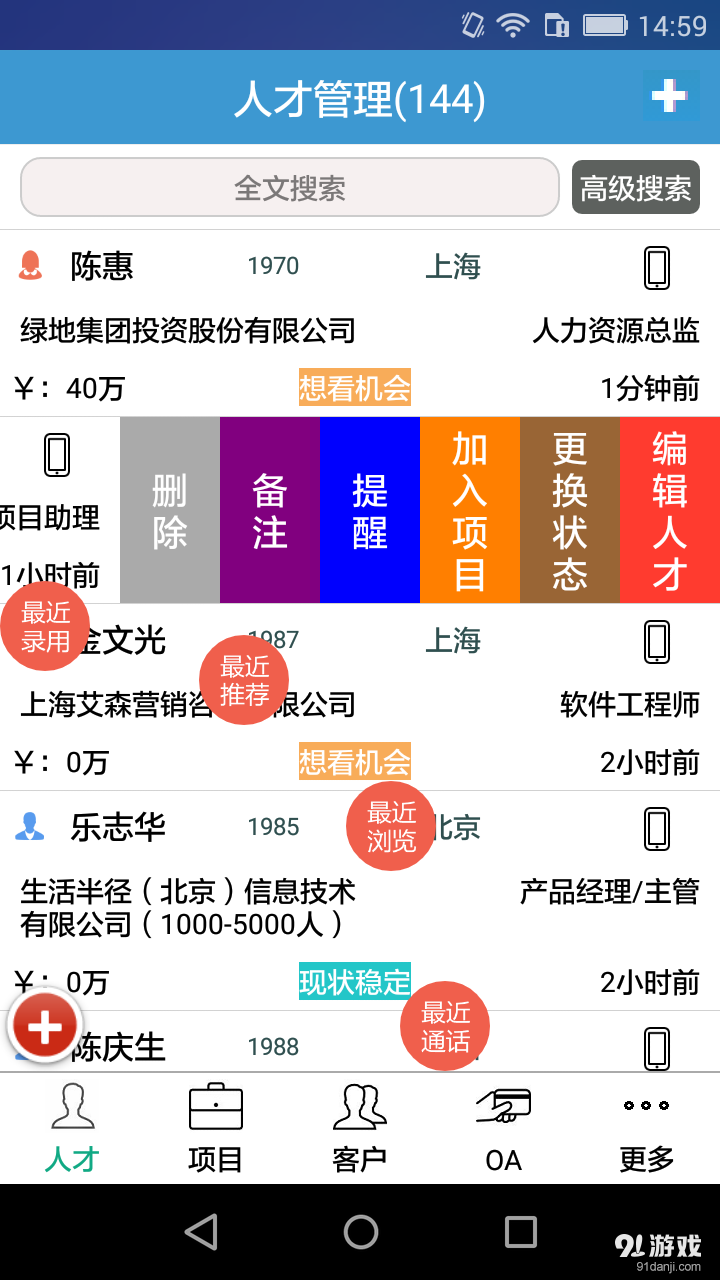Tap the red plus floating action button
Viewport: 720px width, 1280px height.
pyautogui.click(x=44, y=1025)
